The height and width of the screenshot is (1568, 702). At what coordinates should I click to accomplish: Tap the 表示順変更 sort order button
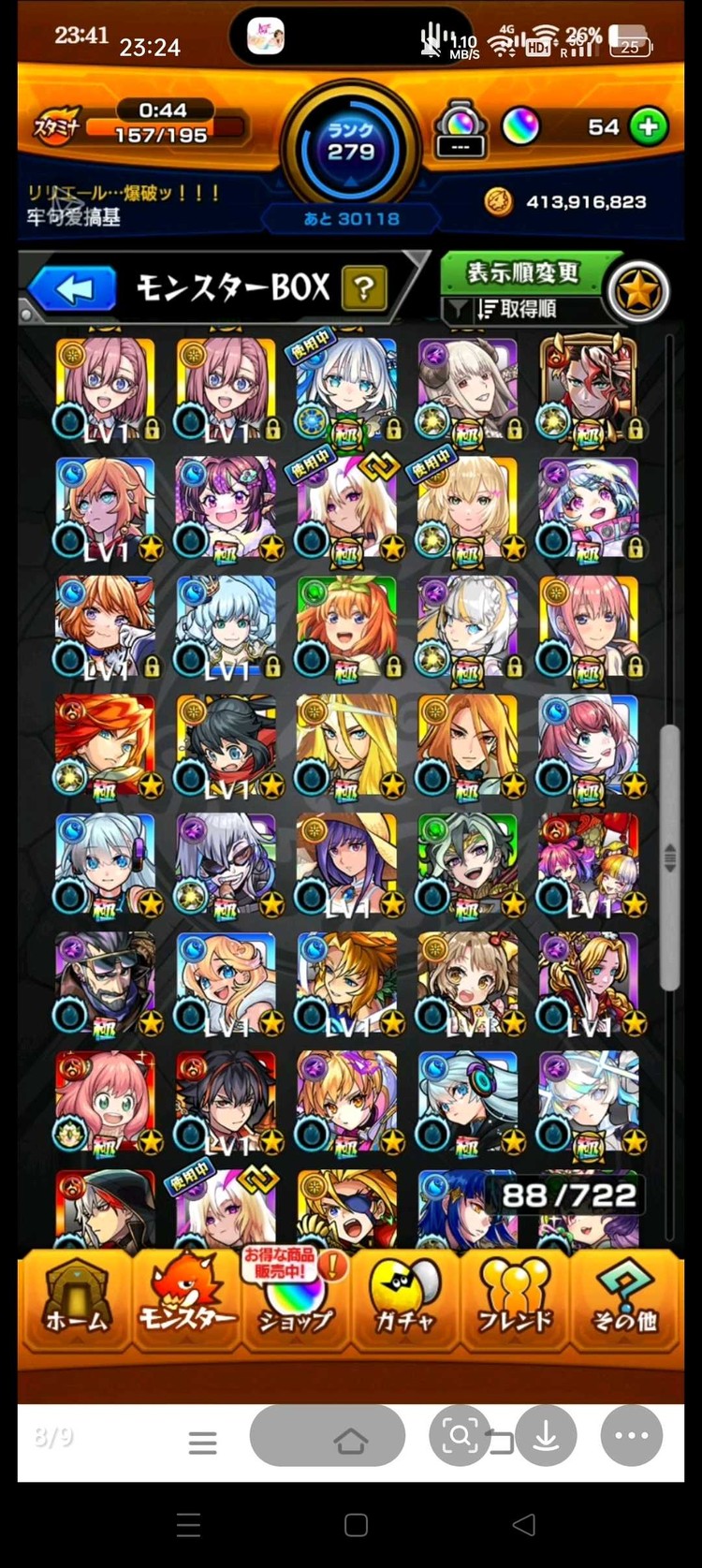point(523,272)
